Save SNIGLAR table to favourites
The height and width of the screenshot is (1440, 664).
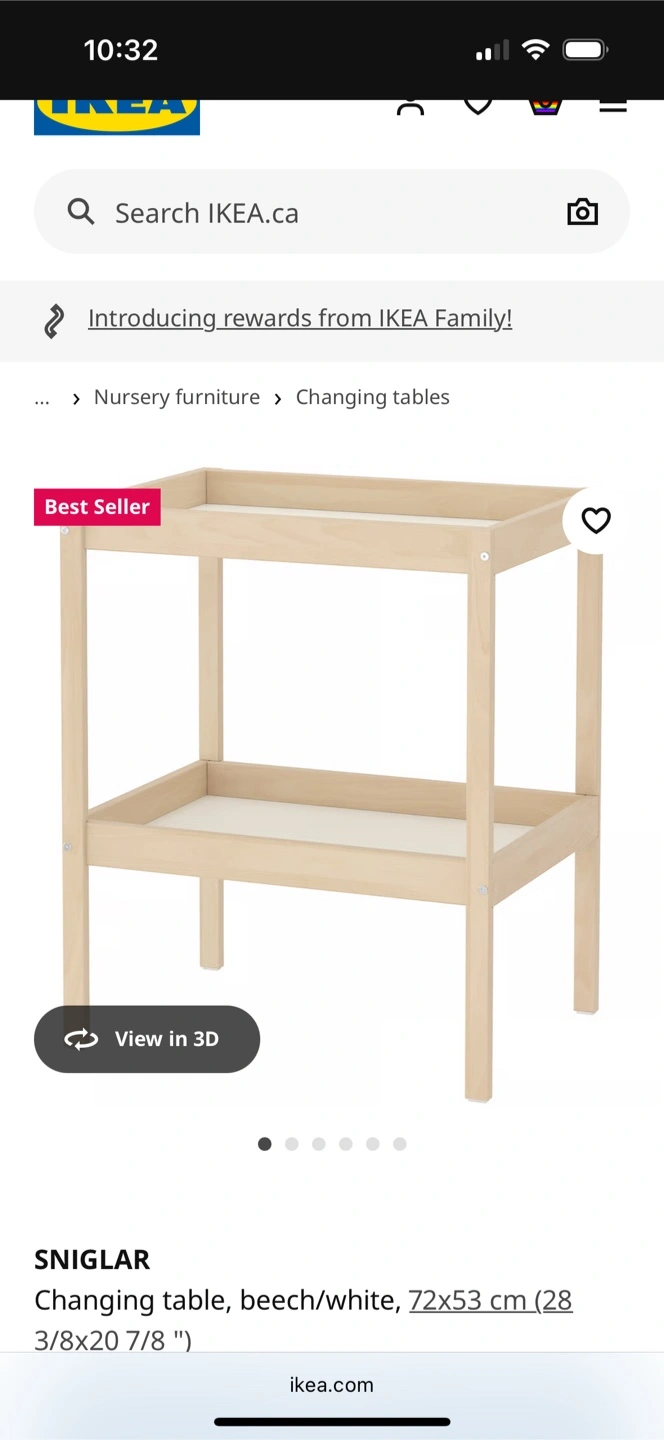[x=596, y=520]
